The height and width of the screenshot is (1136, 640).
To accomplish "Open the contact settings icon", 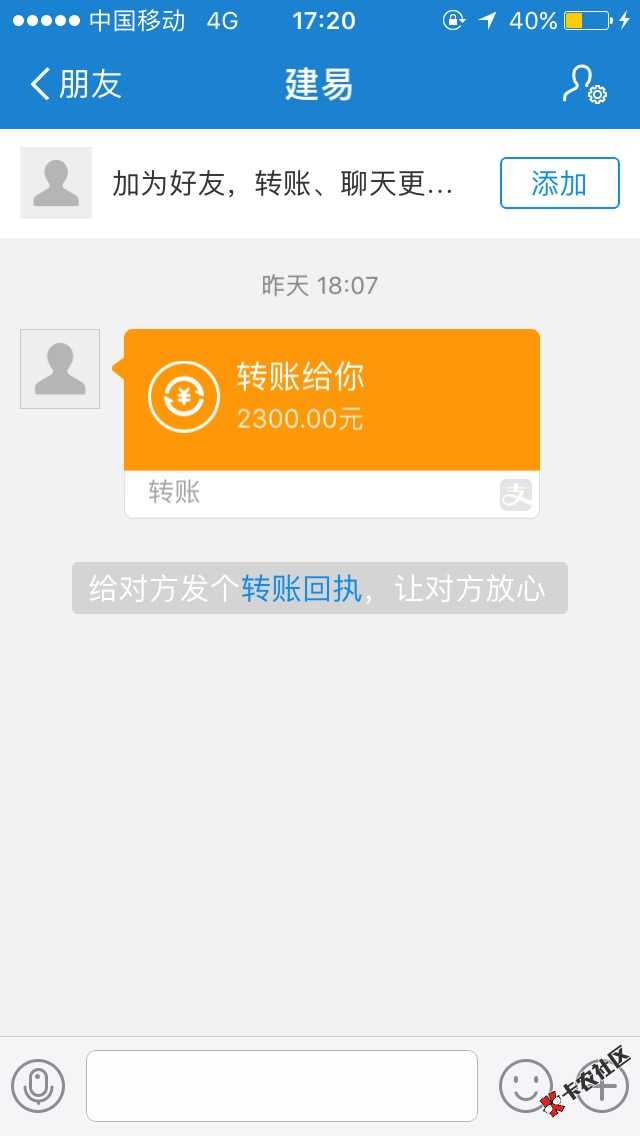I will [x=583, y=85].
